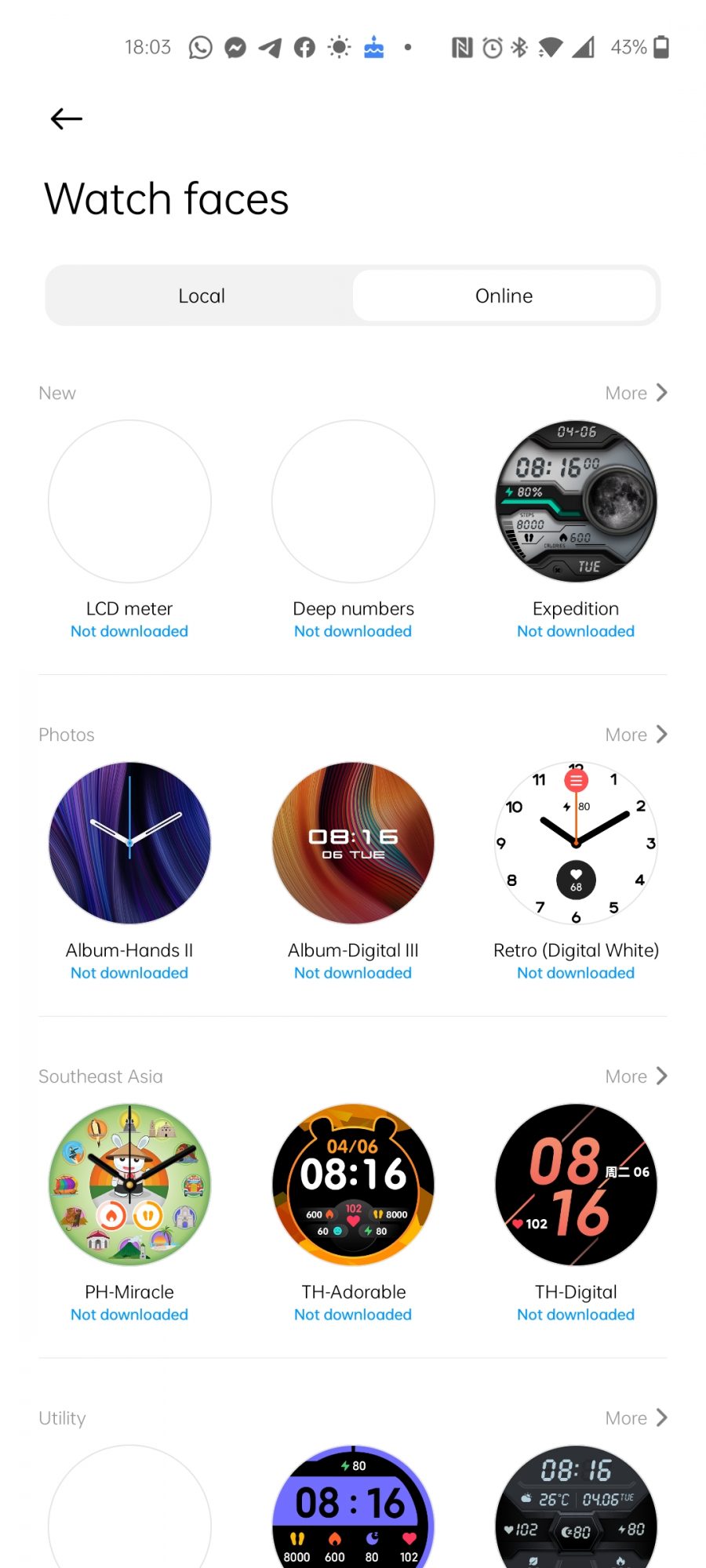Show more Southeast Asia watch faces
This screenshot has height=1568, width=706.
tap(635, 1076)
